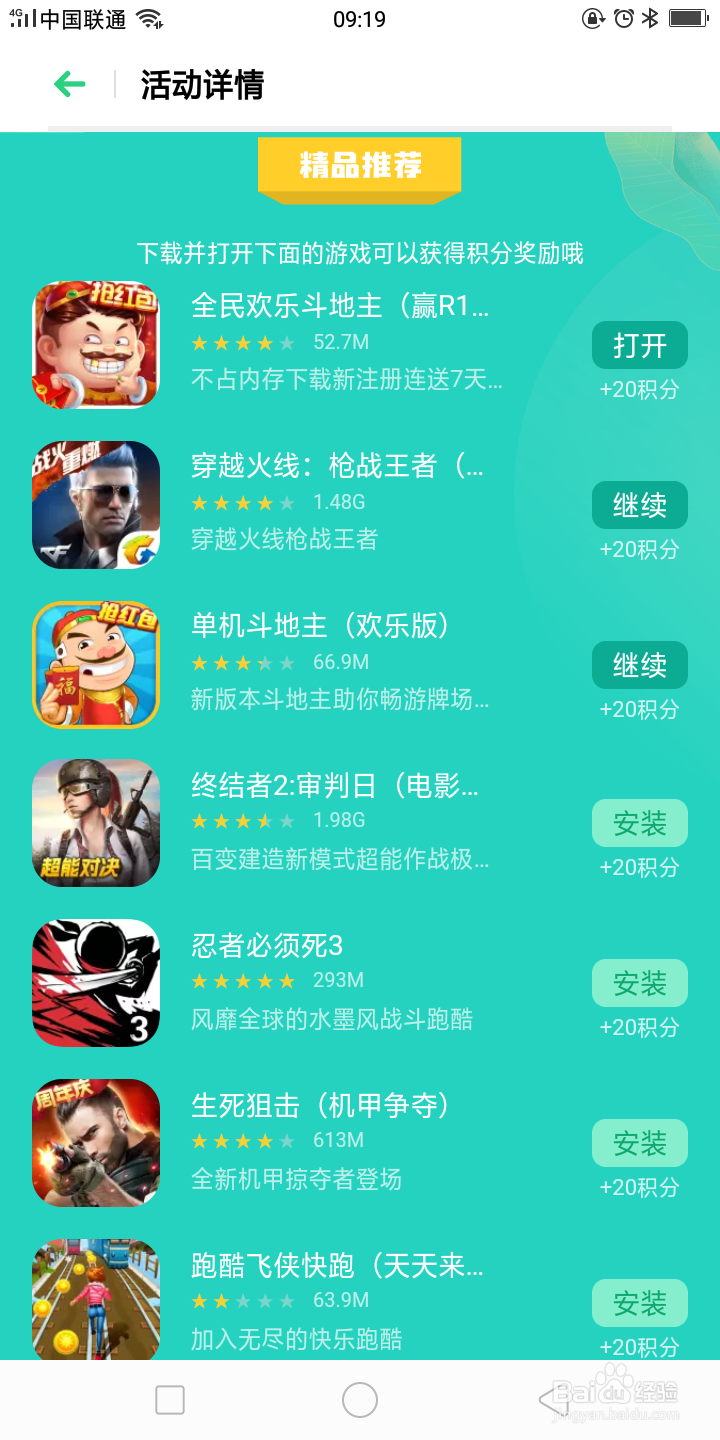
Task: Tap the 终结者2 game icon
Action: (96, 823)
